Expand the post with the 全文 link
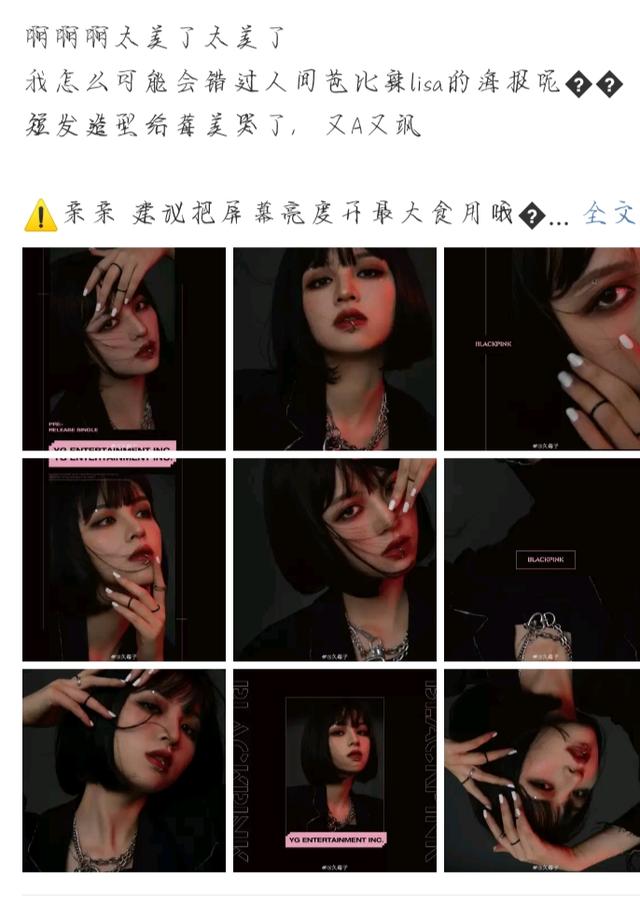Screen dimensions: 640x900 (x=609, y=213)
